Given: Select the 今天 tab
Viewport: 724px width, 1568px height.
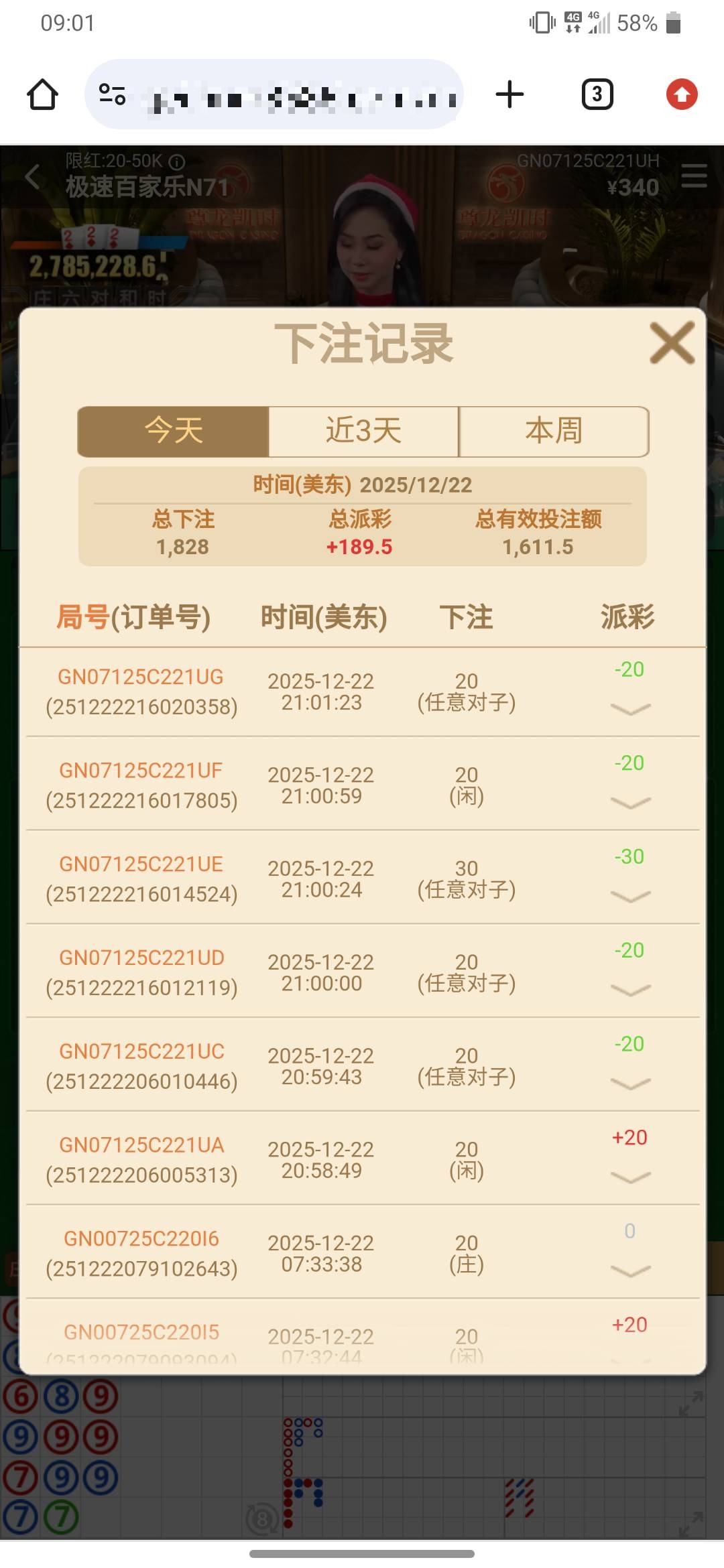Looking at the screenshot, I should (174, 431).
